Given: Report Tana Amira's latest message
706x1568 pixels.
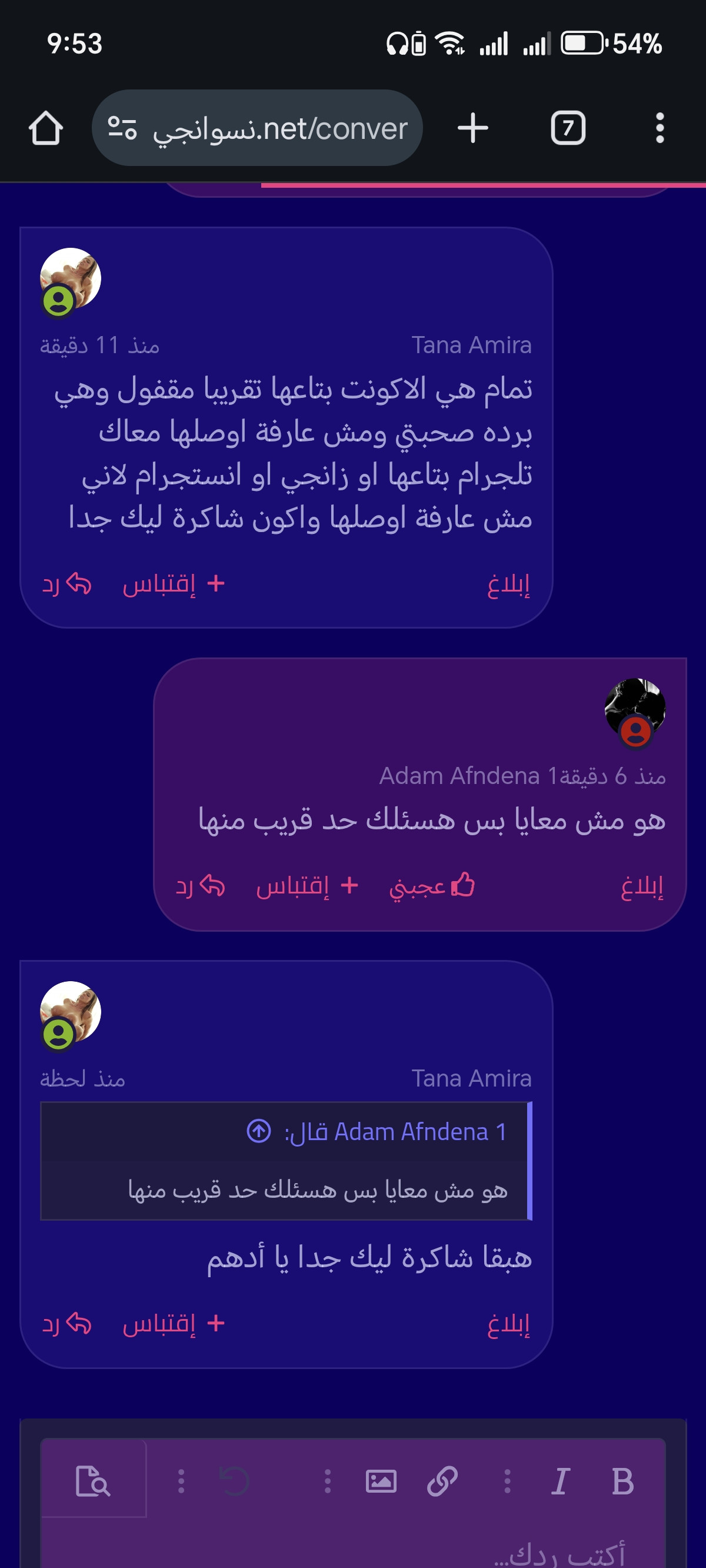Looking at the screenshot, I should [x=508, y=1323].
